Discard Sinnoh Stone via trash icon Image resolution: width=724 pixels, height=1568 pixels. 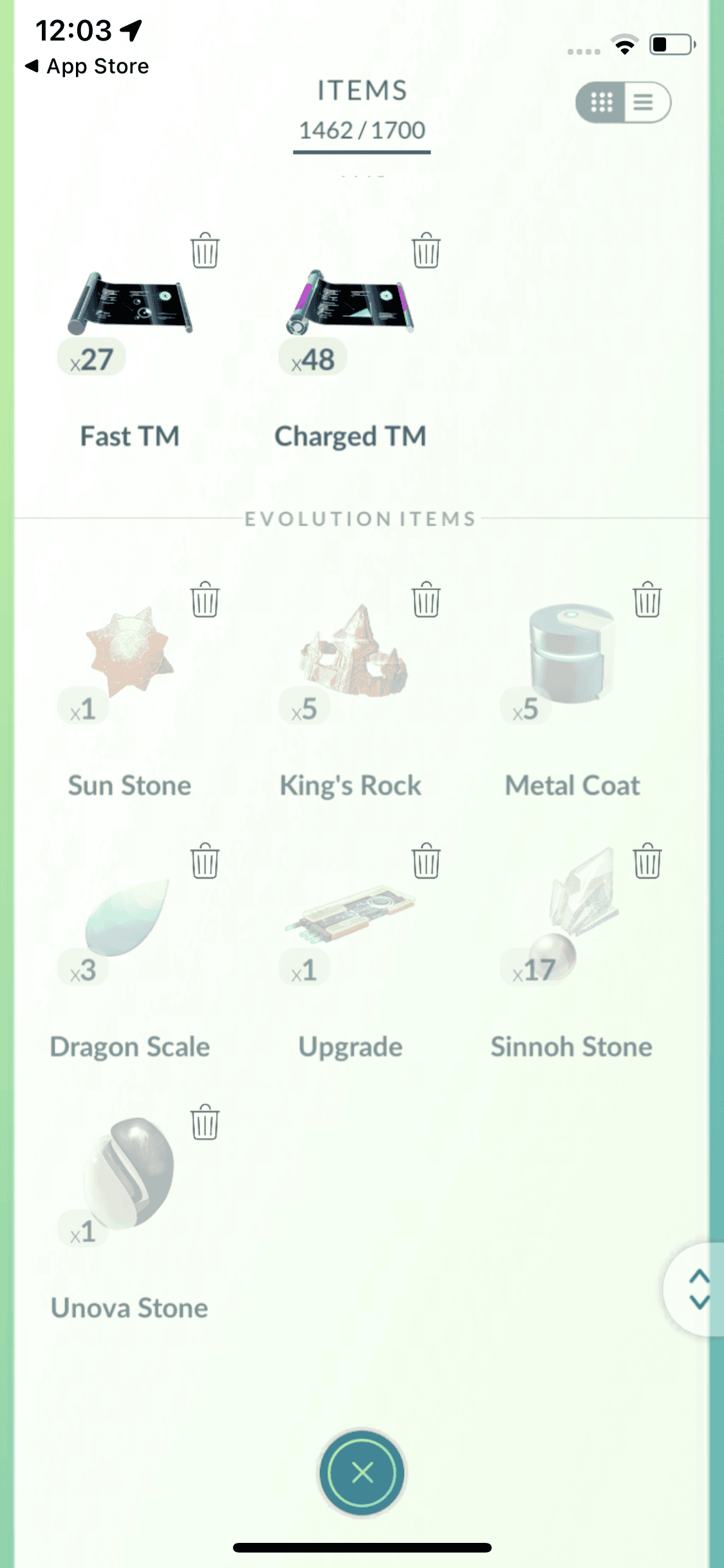click(x=647, y=861)
